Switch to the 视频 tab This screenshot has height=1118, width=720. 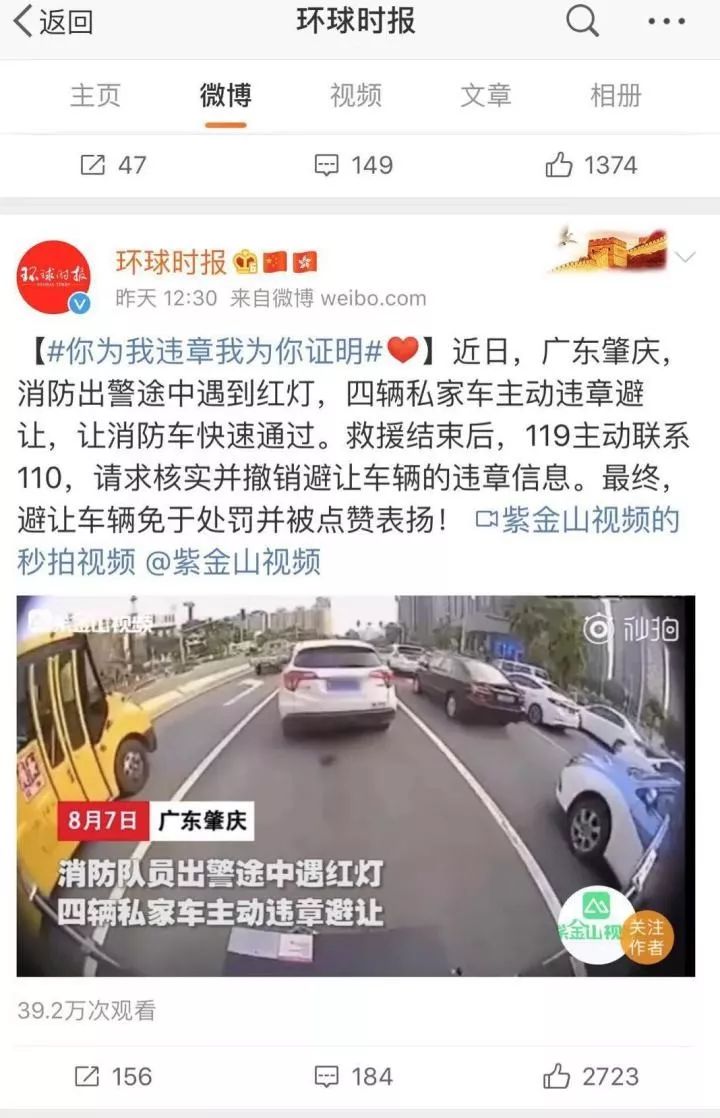tap(355, 95)
